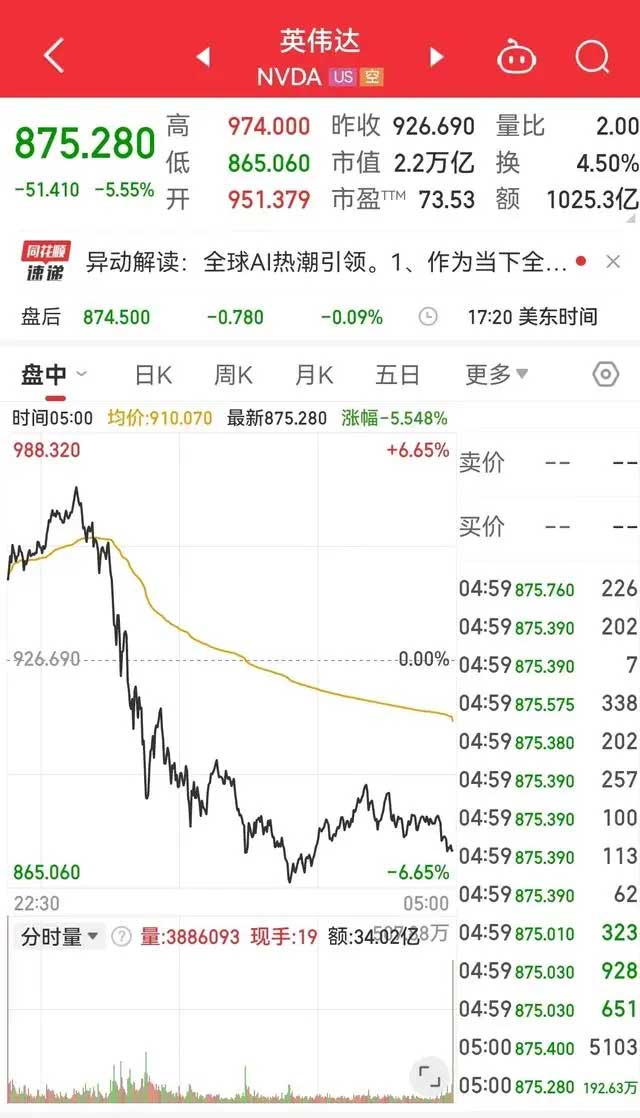The image size is (640, 1118).
Task: Switch to the 周K chart
Action: 233,375
